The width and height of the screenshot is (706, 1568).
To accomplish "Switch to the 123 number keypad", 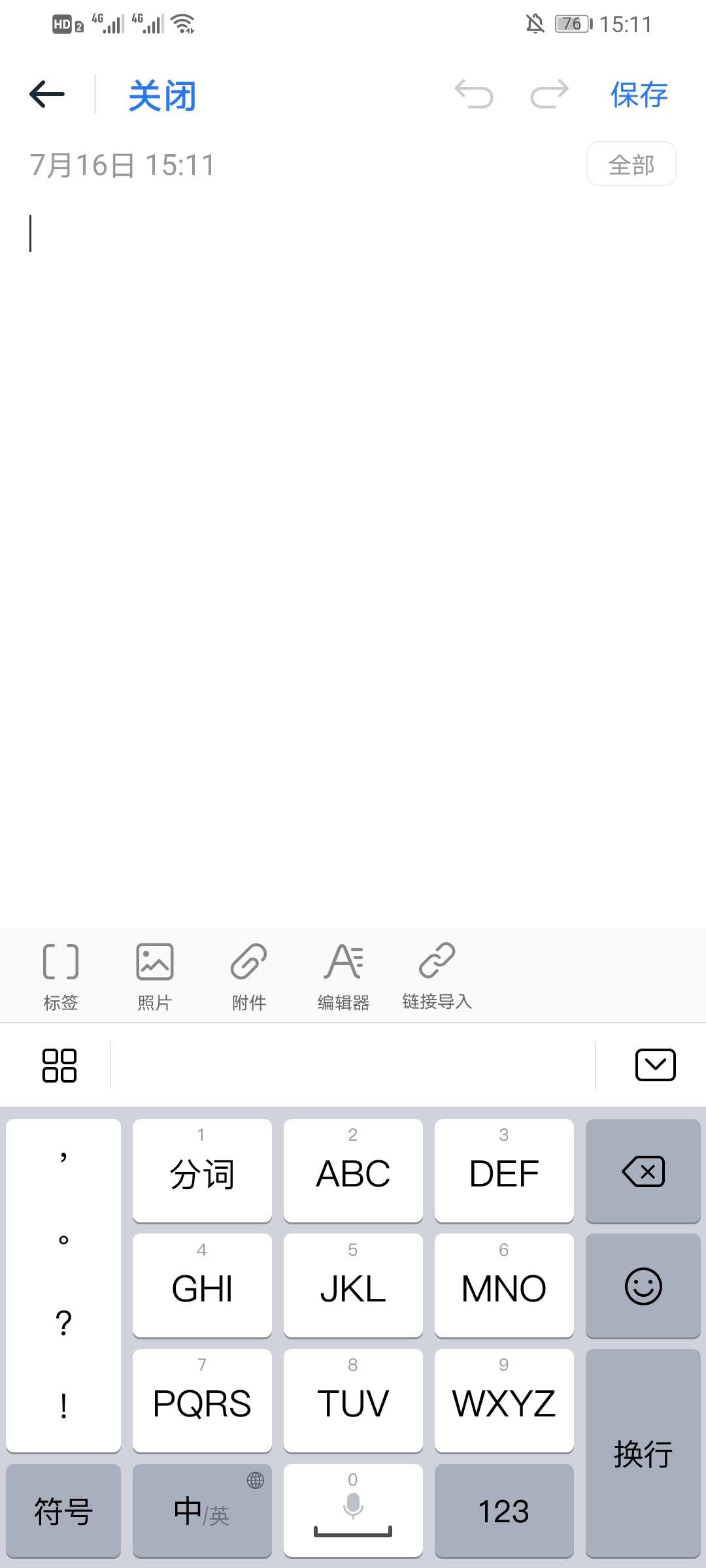I will click(x=503, y=1511).
